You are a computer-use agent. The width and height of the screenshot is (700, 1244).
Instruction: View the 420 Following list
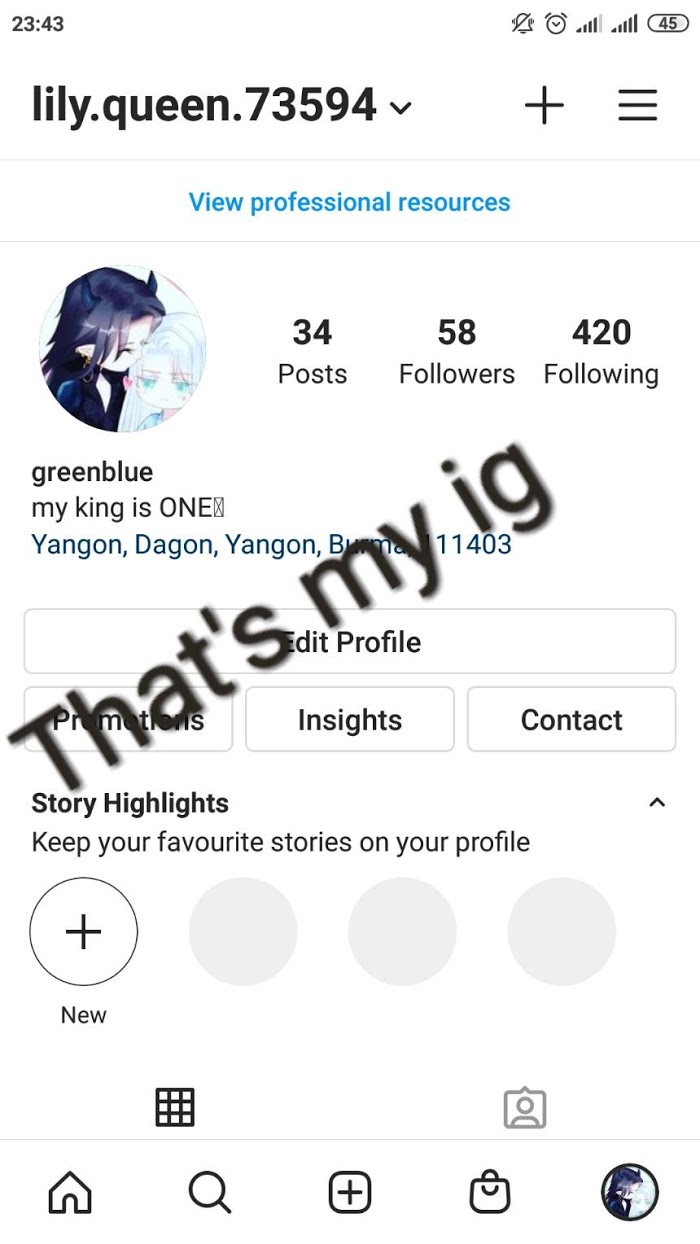click(601, 351)
